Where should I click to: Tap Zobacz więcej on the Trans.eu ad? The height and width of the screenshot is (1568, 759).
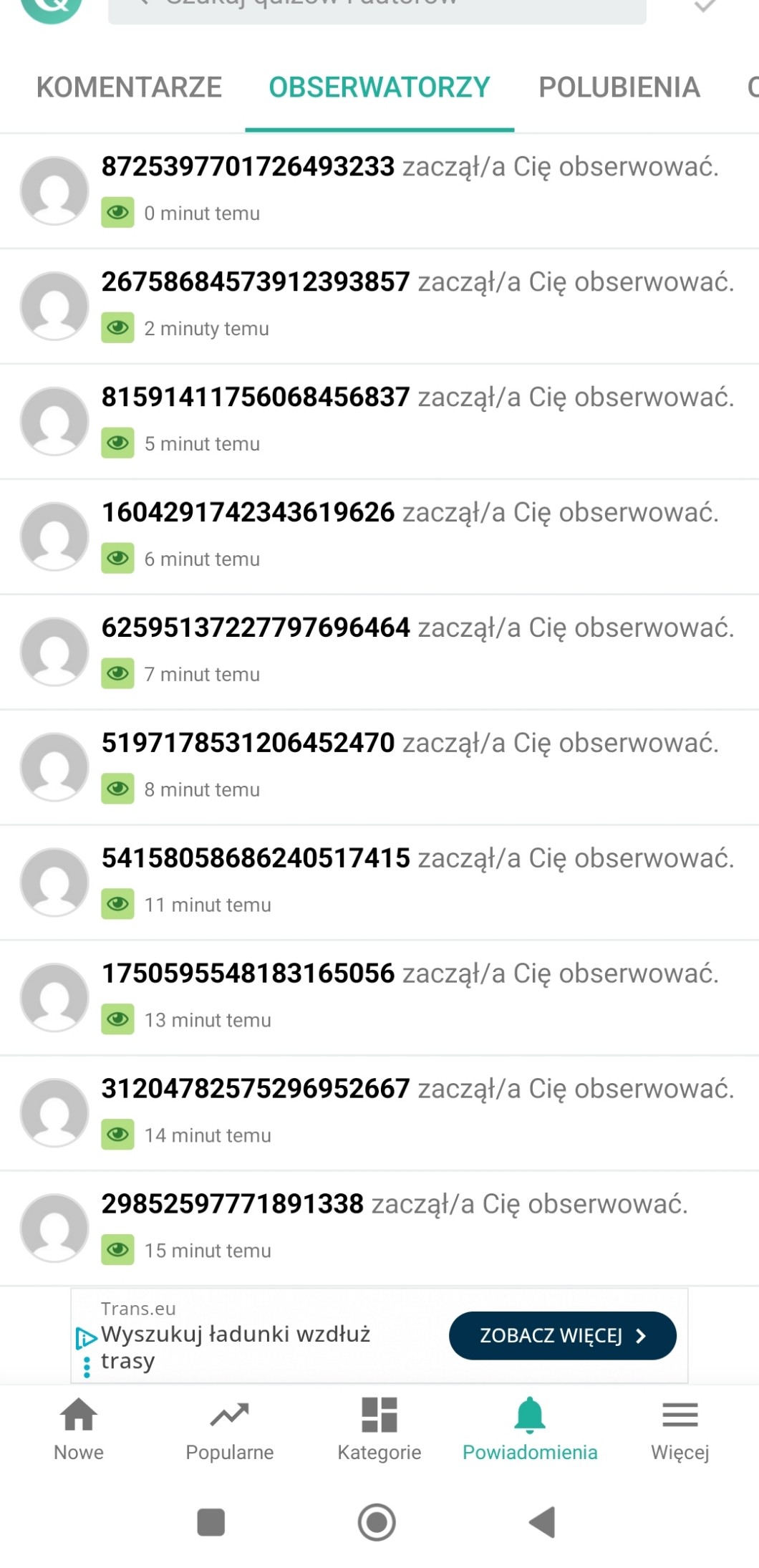(562, 1336)
